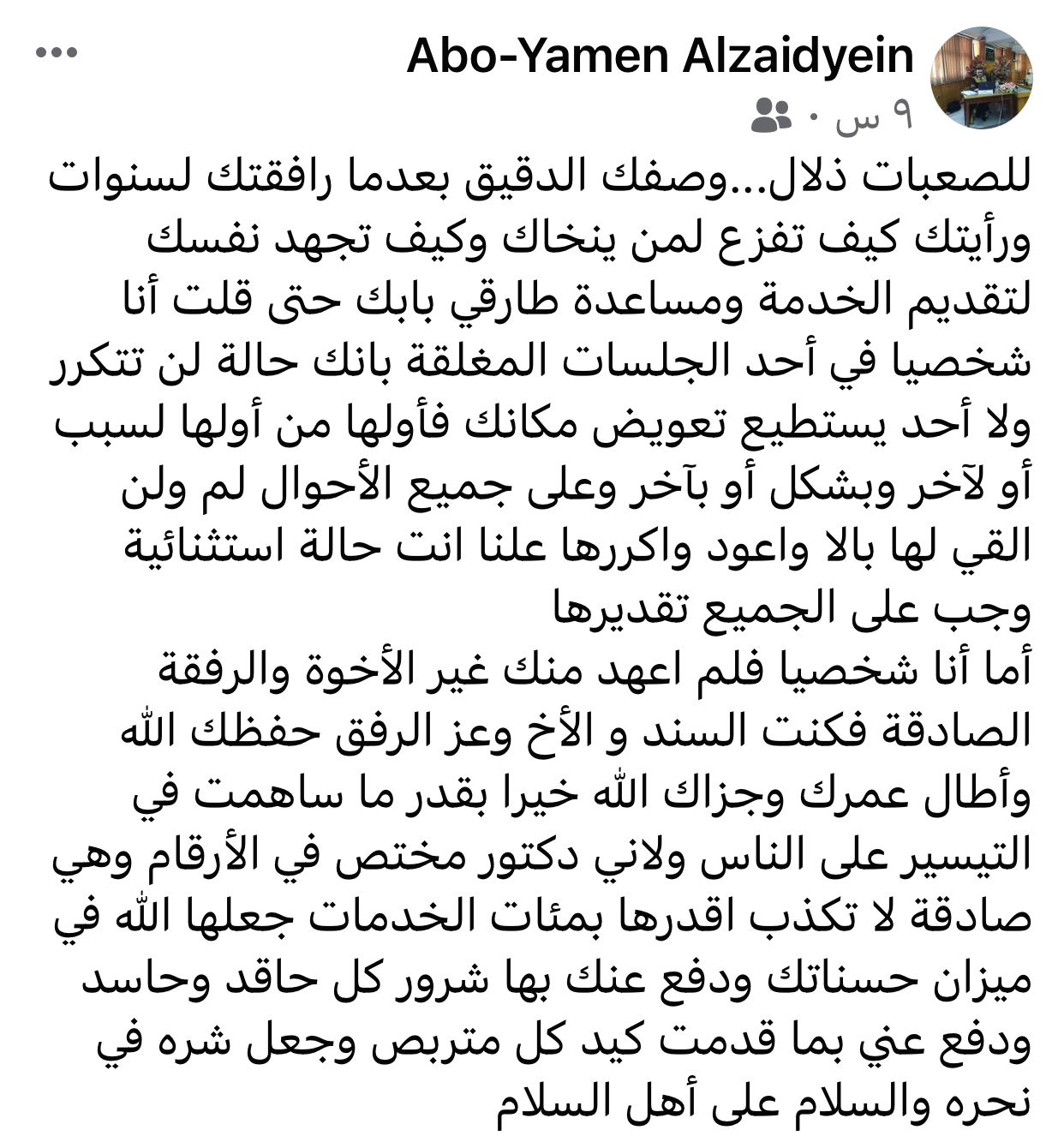
Task: Open the post's three-dot options menu
Action: click(x=57, y=53)
